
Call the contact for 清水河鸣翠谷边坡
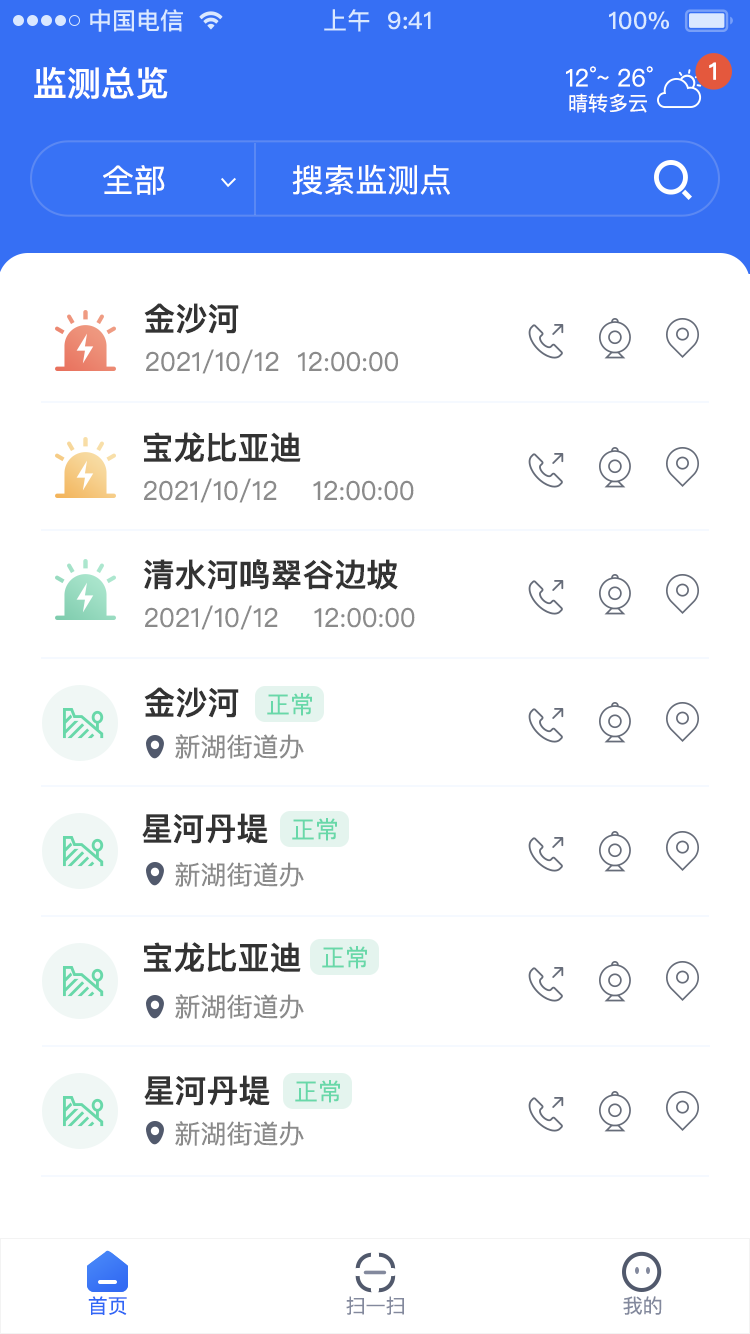(546, 596)
